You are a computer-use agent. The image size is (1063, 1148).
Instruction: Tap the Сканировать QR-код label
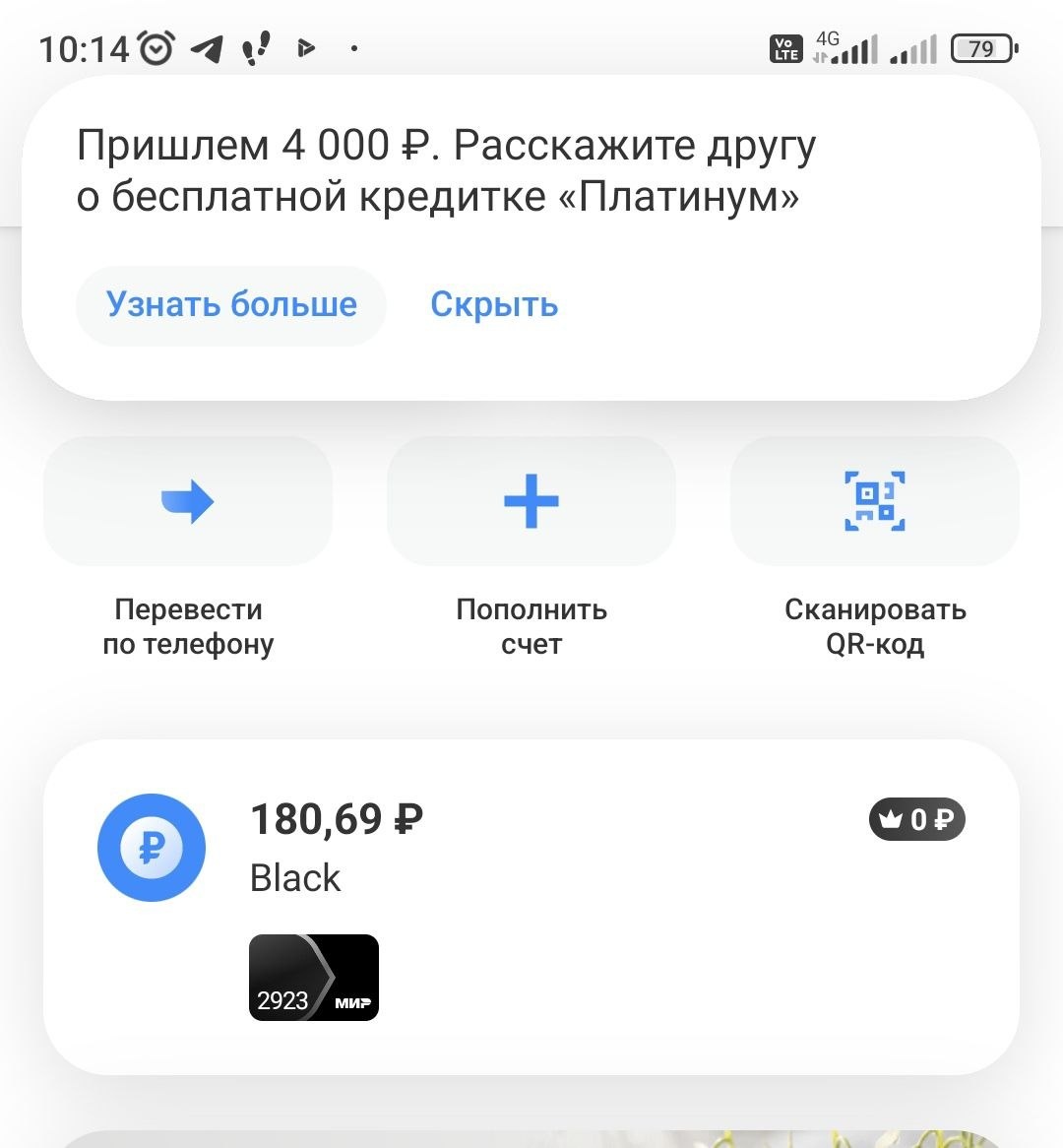[x=874, y=626]
